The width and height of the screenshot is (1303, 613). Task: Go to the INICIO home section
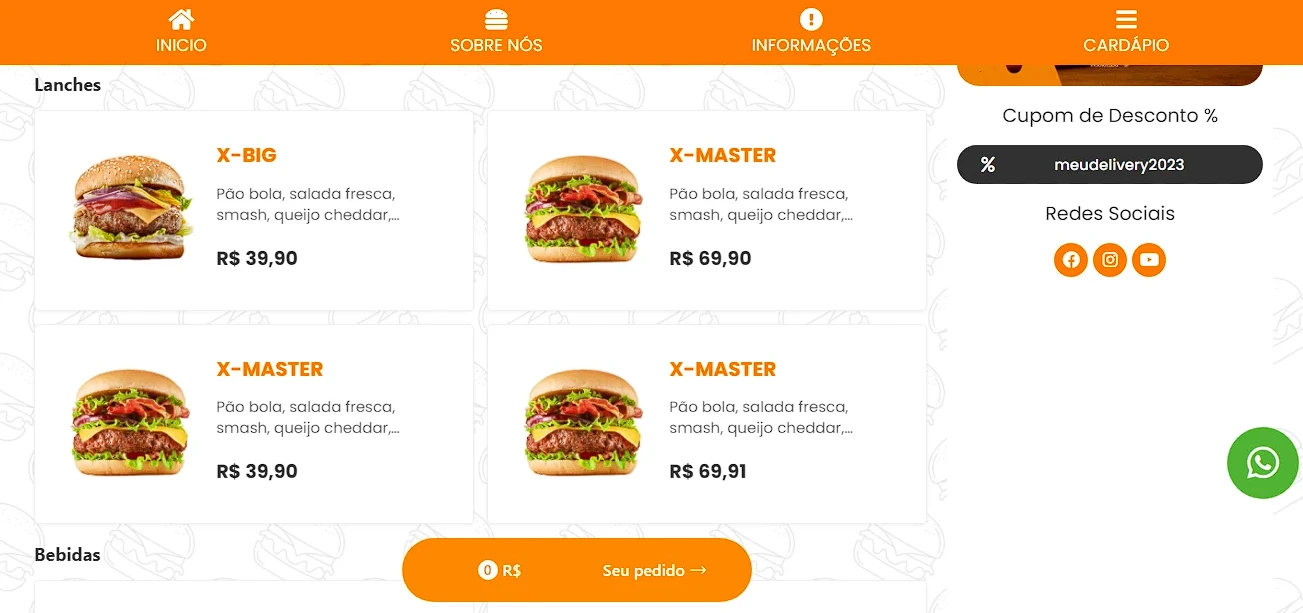coord(181,32)
